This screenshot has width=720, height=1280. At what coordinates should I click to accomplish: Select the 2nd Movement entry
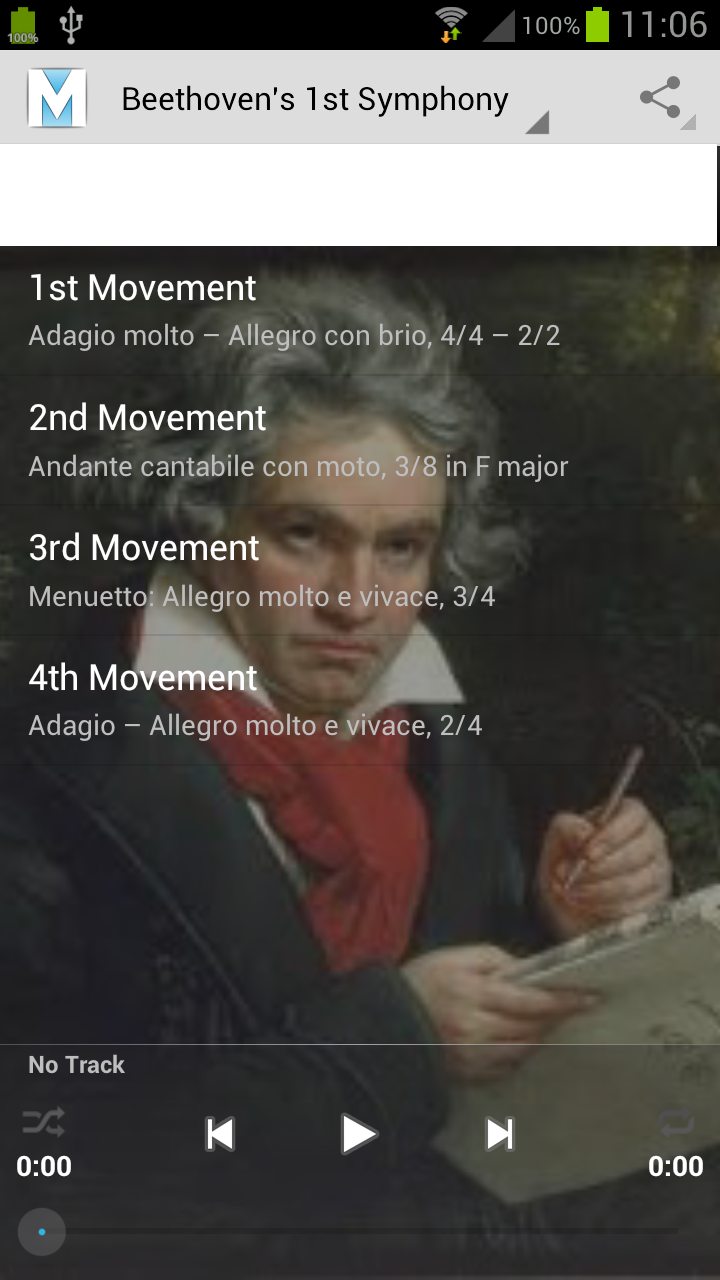pyautogui.click(x=360, y=438)
